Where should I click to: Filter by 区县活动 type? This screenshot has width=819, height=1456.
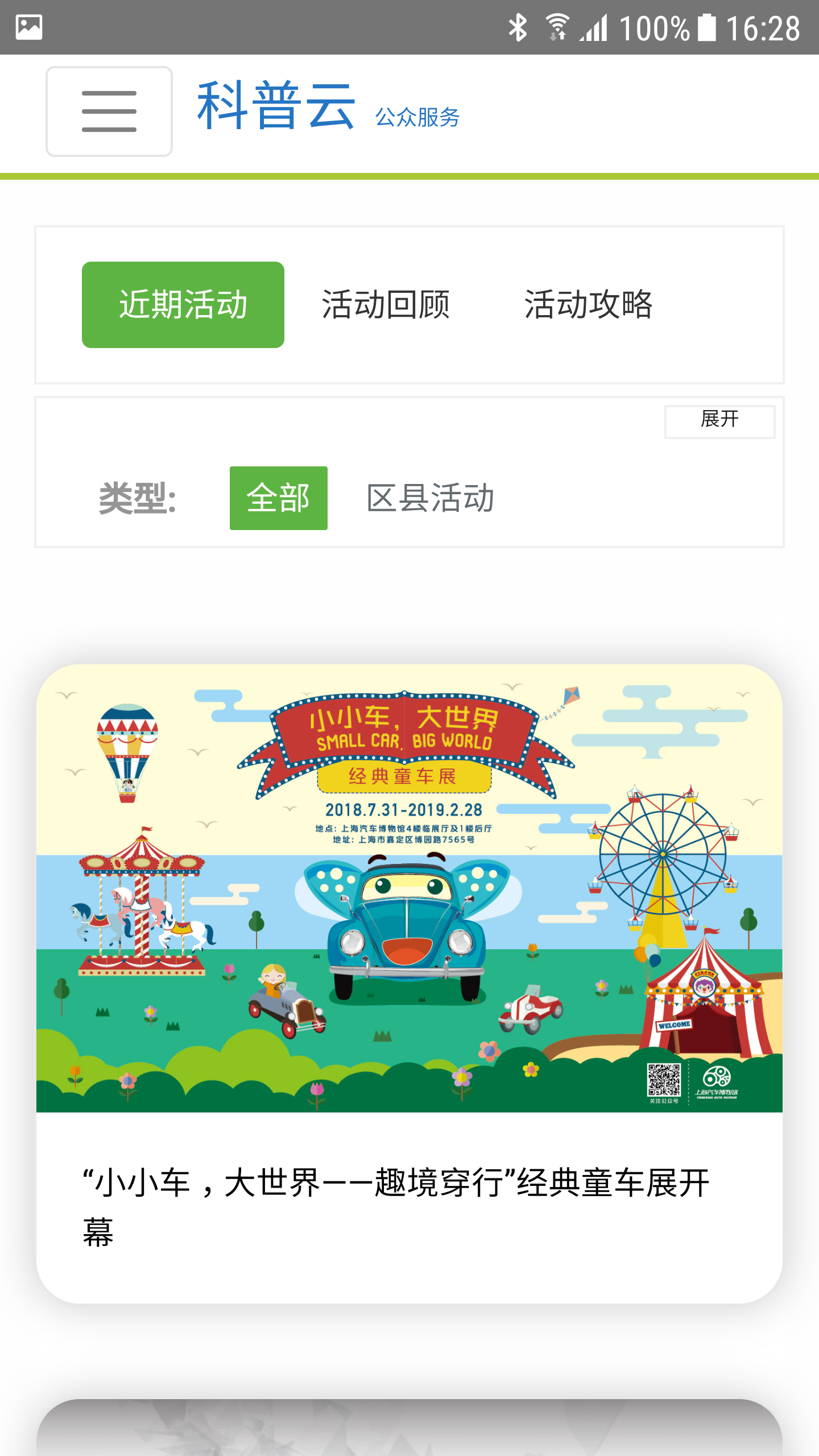click(x=430, y=498)
